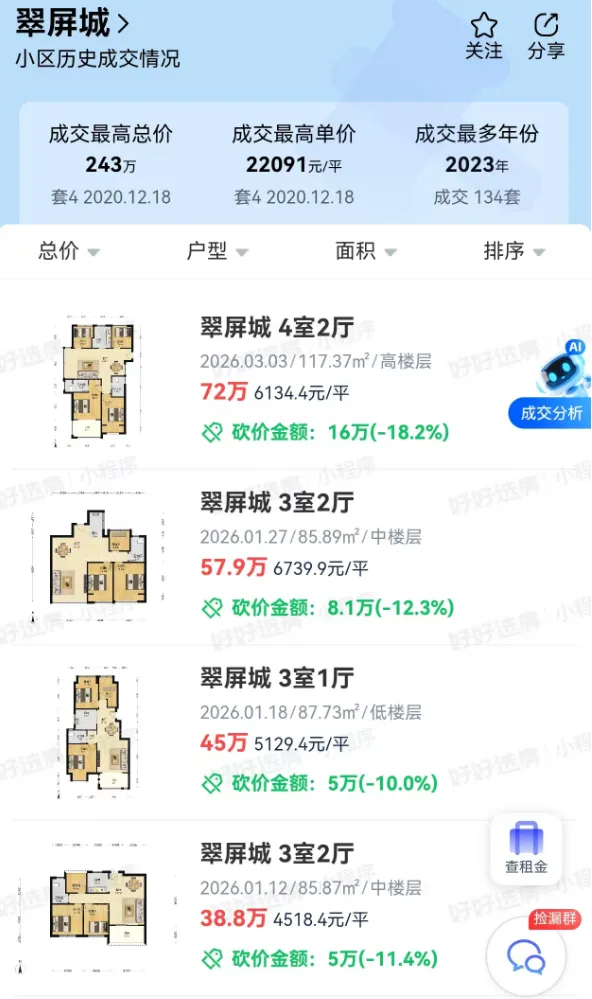The image size is (592, 999).
Task: View the 3室2厅 57.9万 deal
Action: (296, 557)
